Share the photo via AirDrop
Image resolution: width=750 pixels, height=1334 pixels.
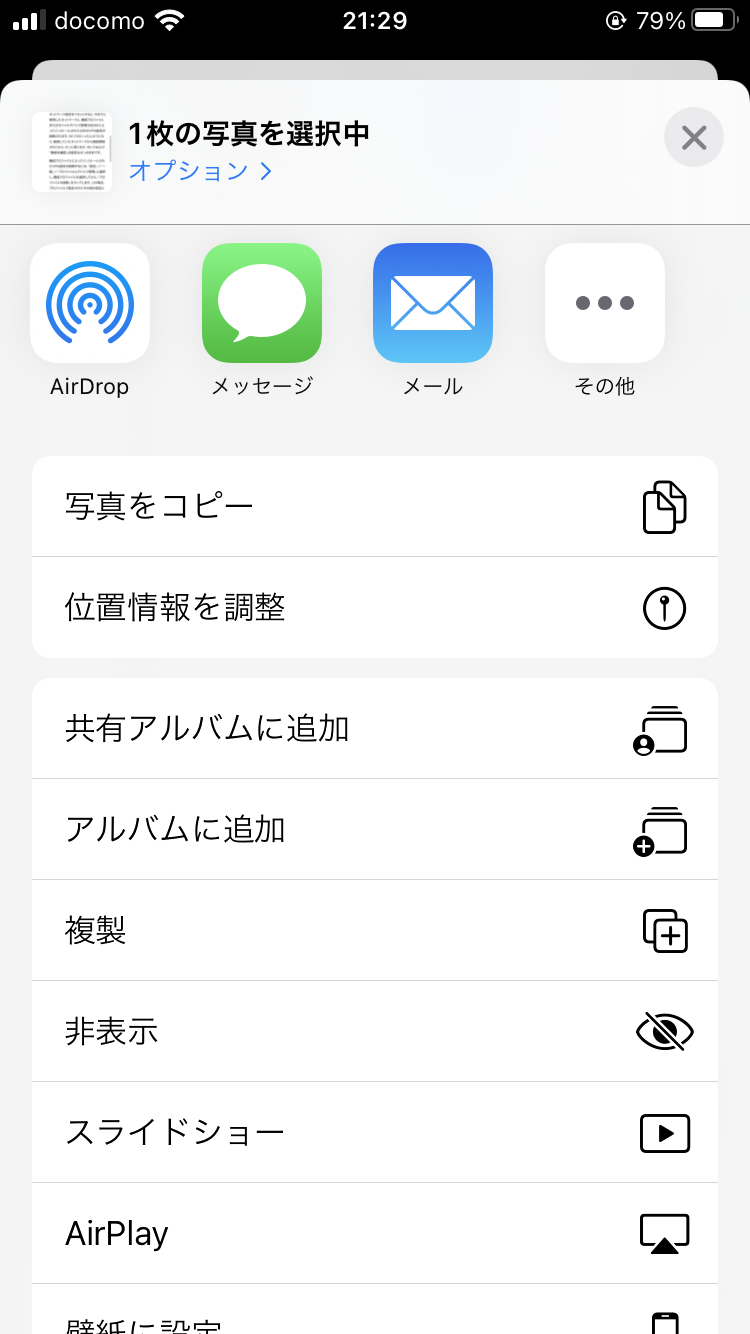coord(90,303)
